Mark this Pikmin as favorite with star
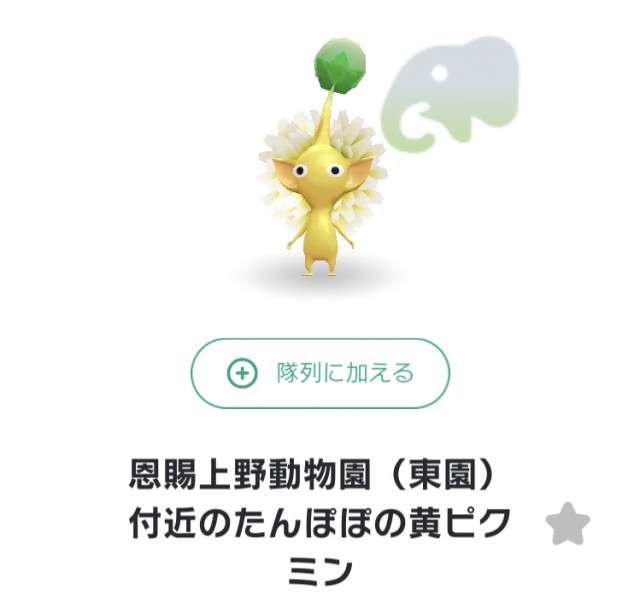Viewport: 640px width, 602px height. 568,526
